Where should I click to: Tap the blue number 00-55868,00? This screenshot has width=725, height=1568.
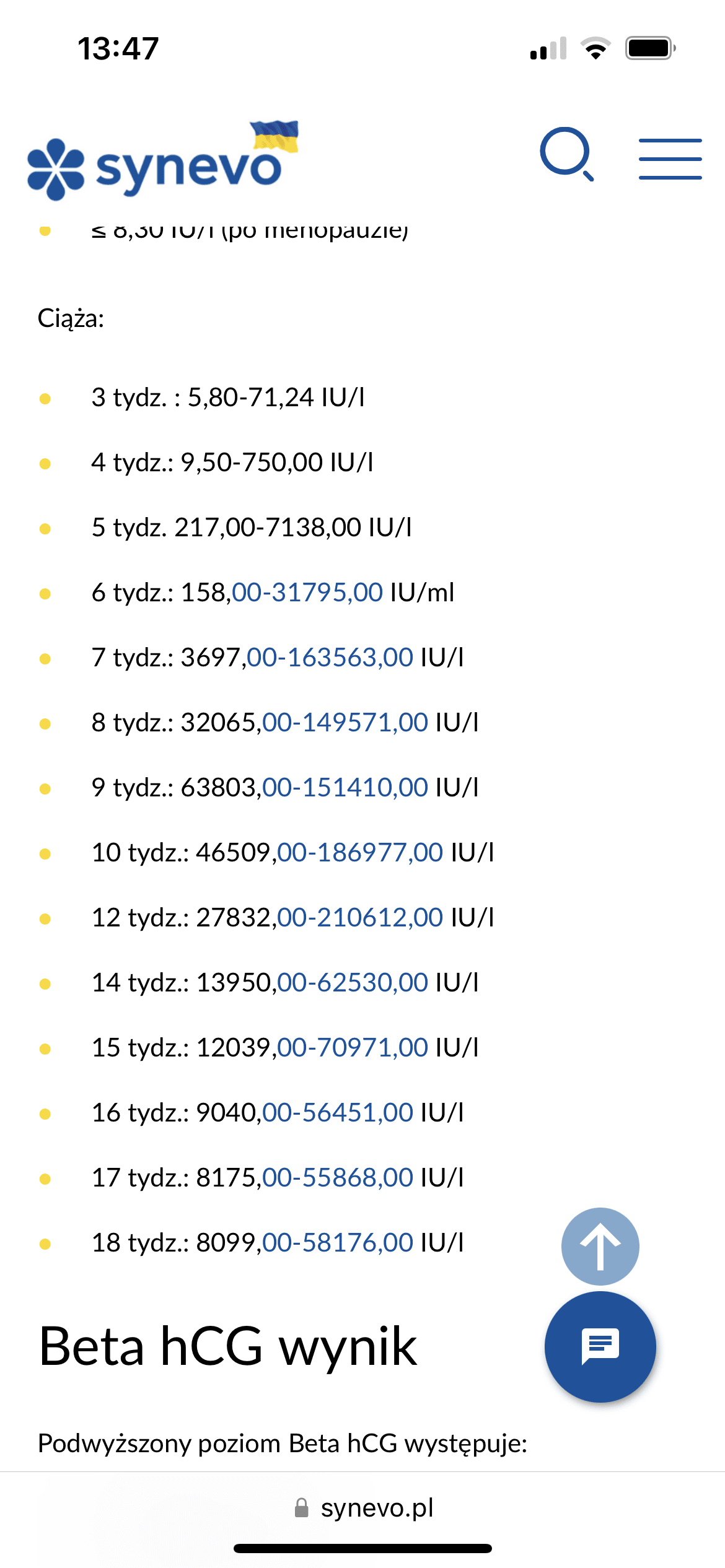tap(338, 1178)
